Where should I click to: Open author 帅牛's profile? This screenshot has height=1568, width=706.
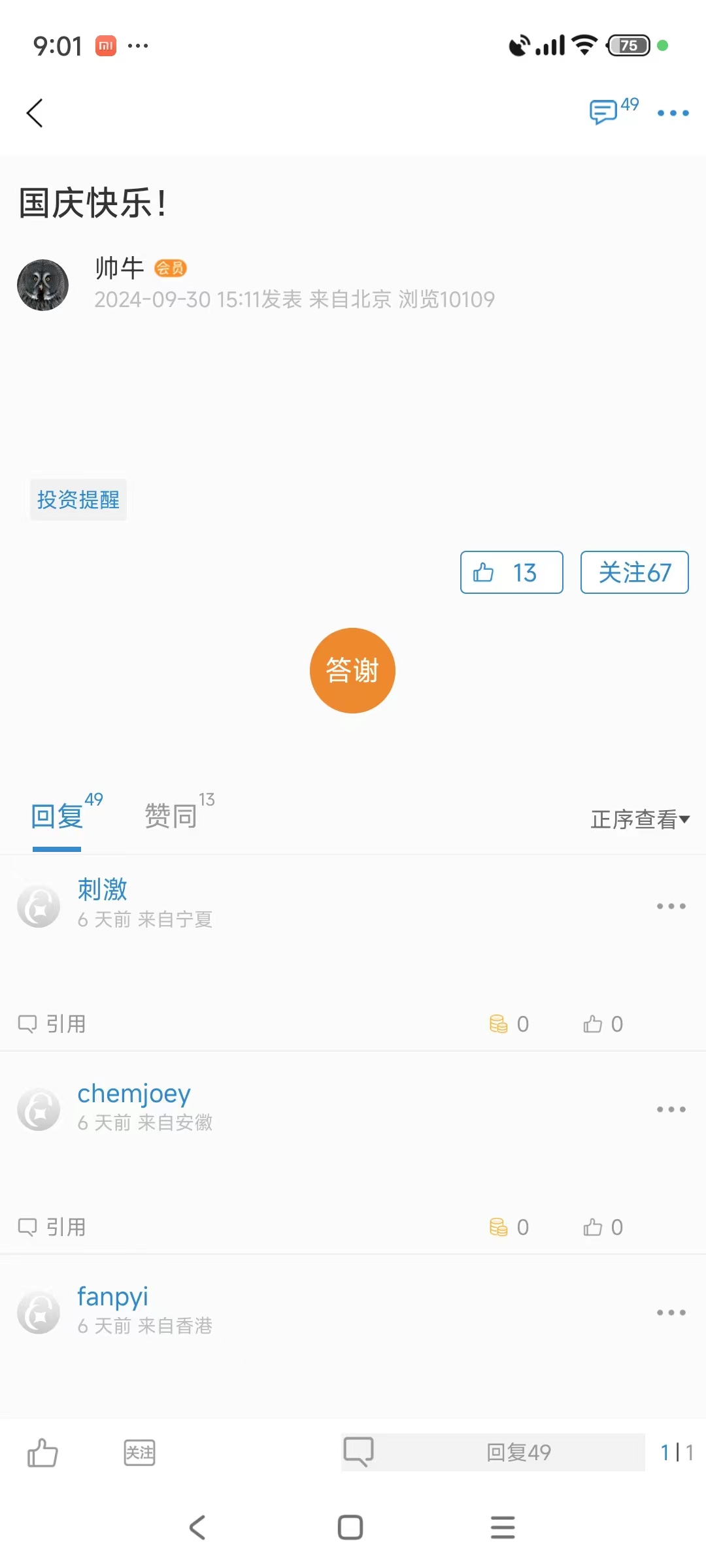(x=43, y=285)
